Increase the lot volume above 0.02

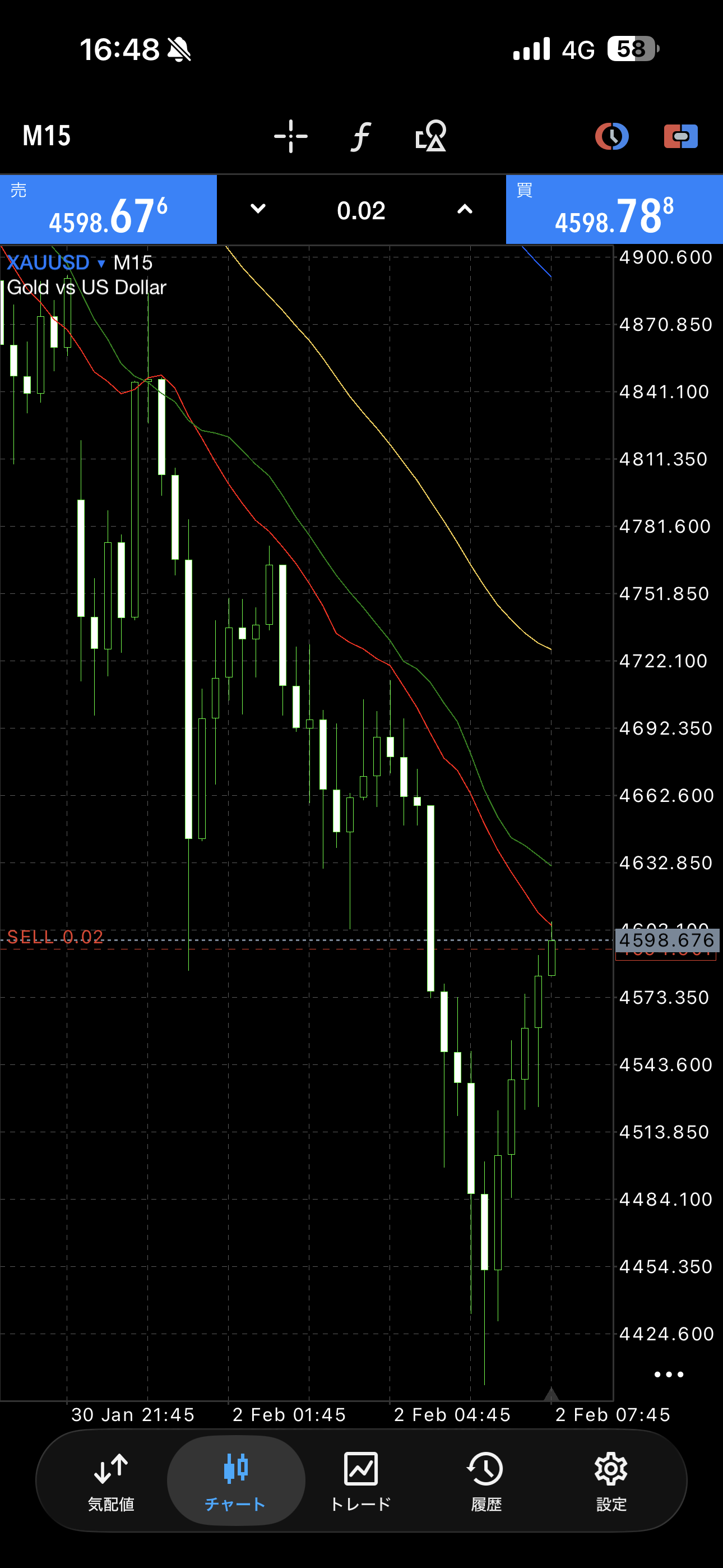tap(465, 209)
